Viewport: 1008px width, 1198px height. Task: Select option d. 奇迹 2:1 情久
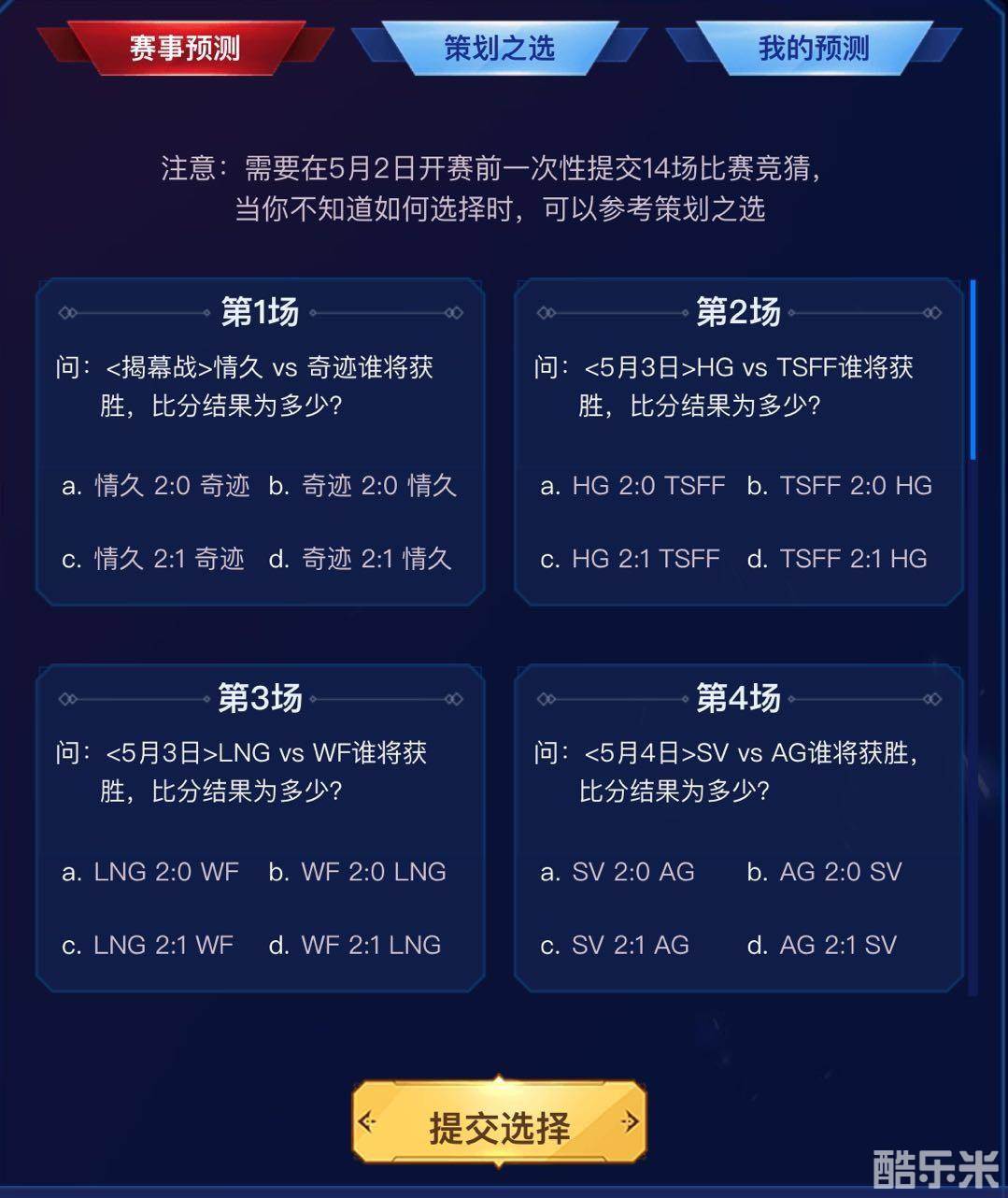[x=361, y=559]
